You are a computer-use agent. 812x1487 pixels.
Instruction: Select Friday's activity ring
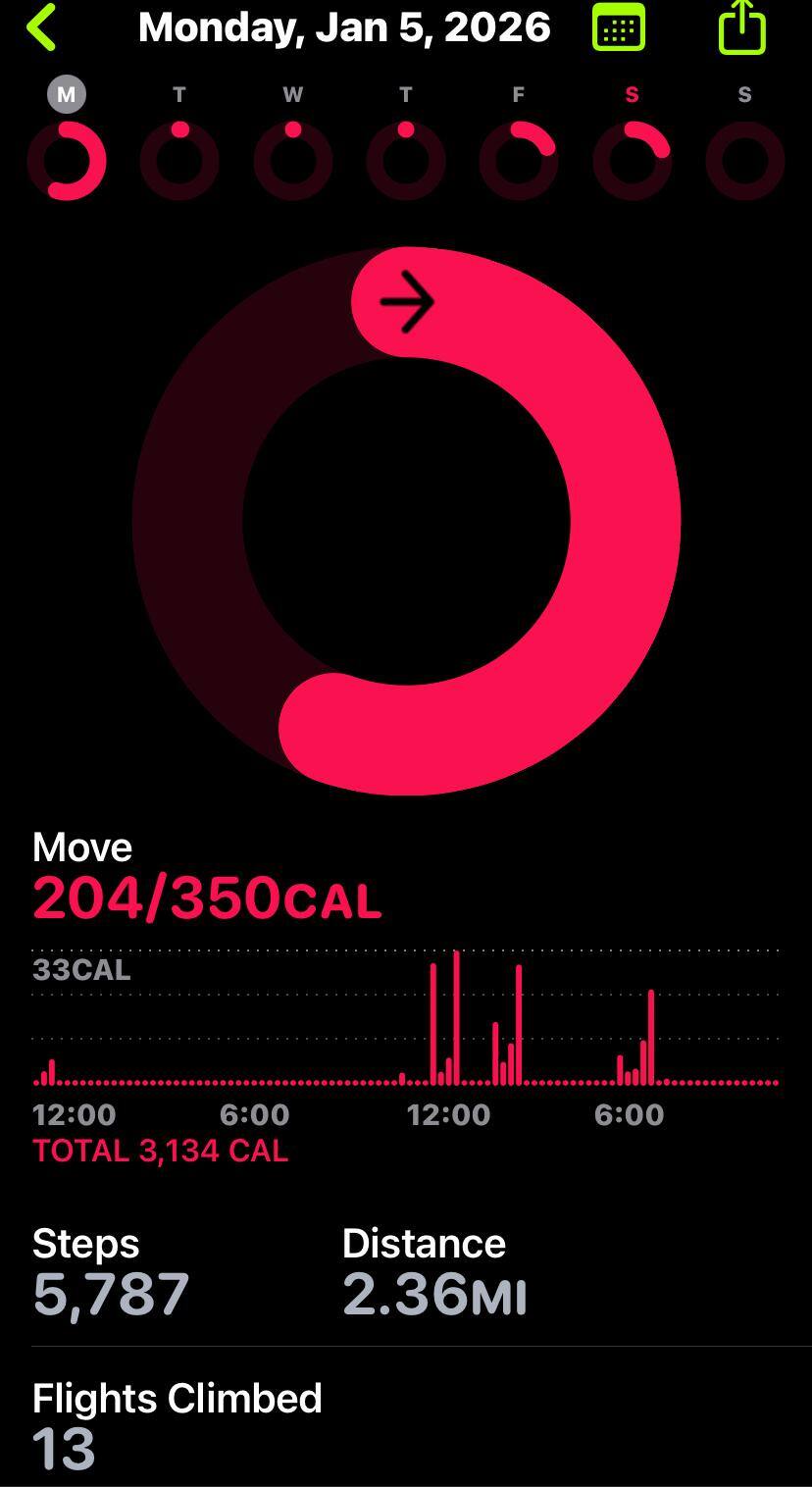point(519,160)
